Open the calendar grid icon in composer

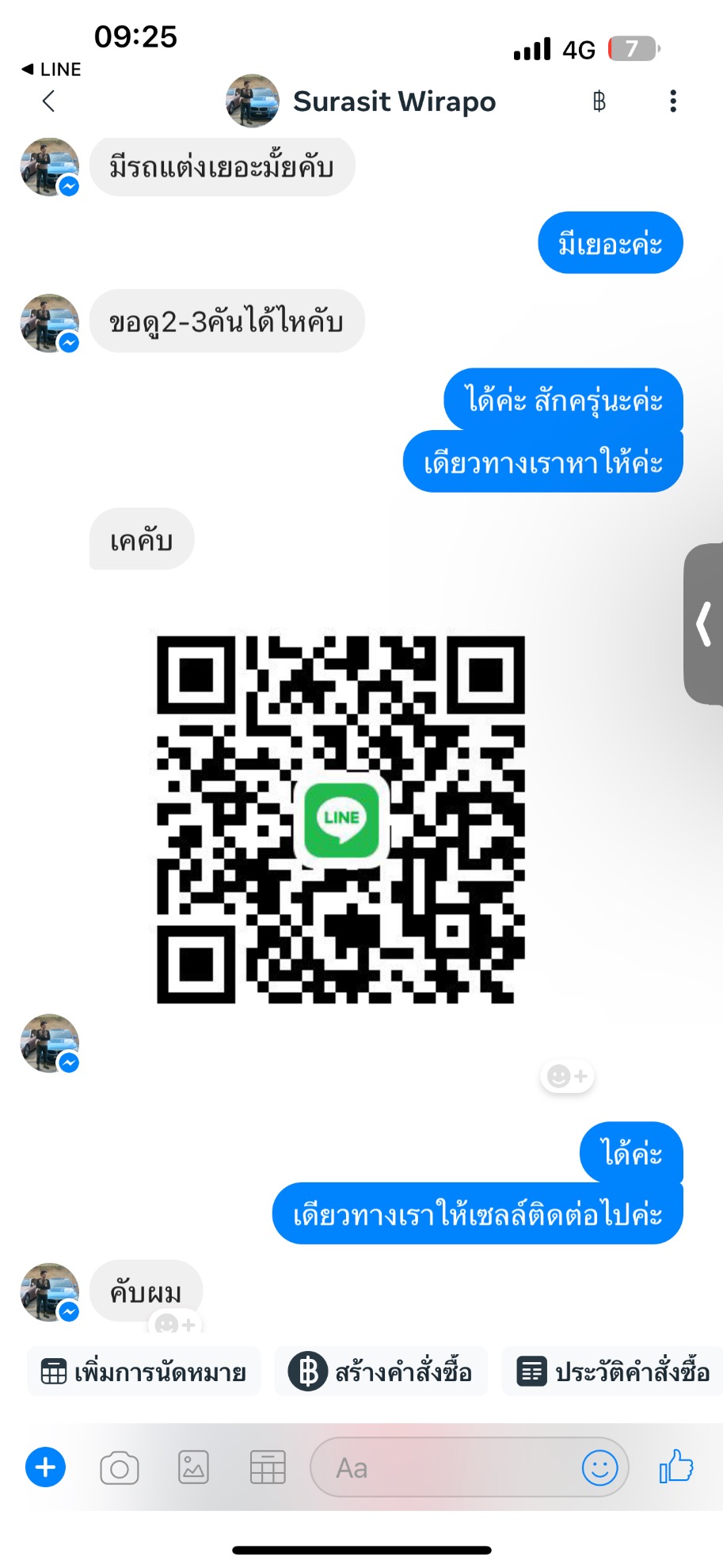point(268,1468)
